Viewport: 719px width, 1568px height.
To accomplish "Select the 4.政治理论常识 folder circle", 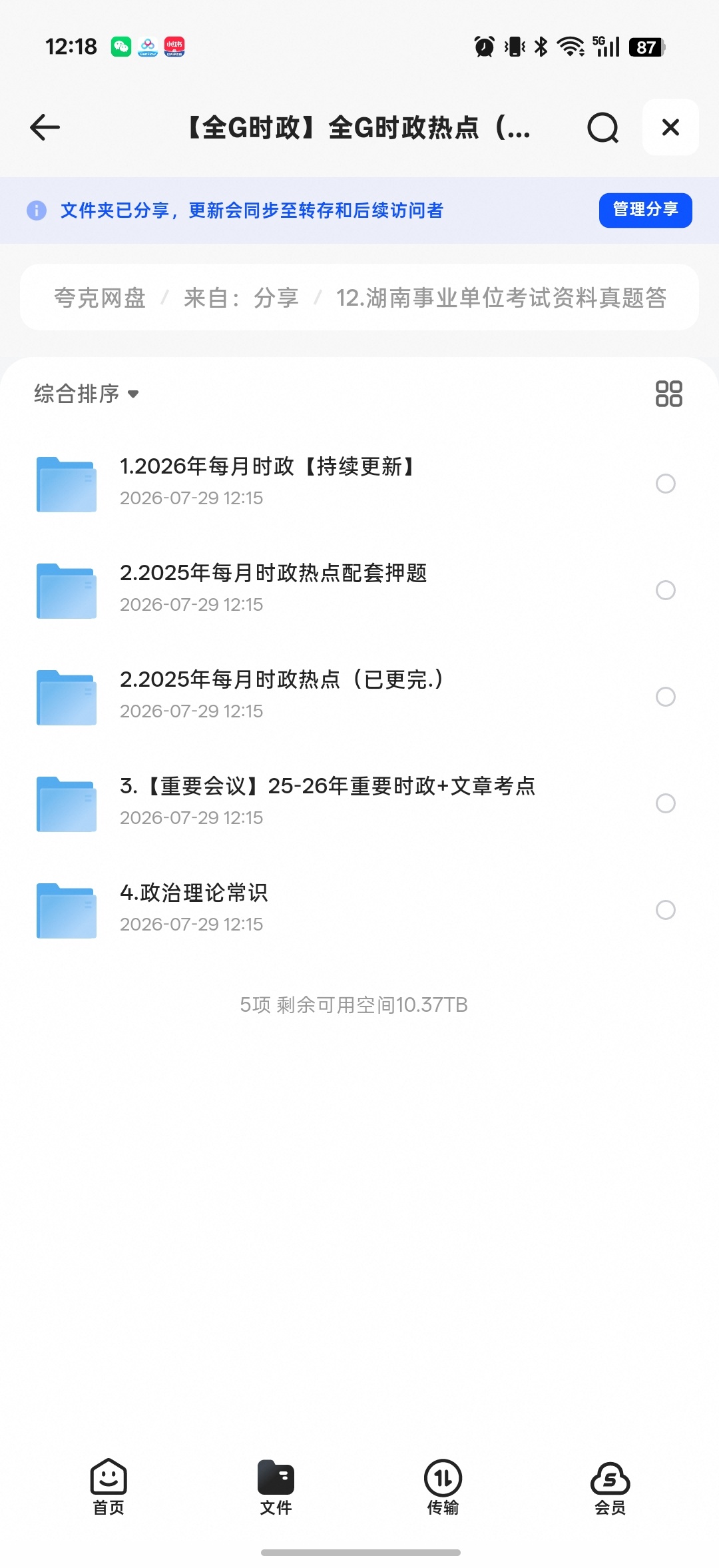I will click(666, 910).
